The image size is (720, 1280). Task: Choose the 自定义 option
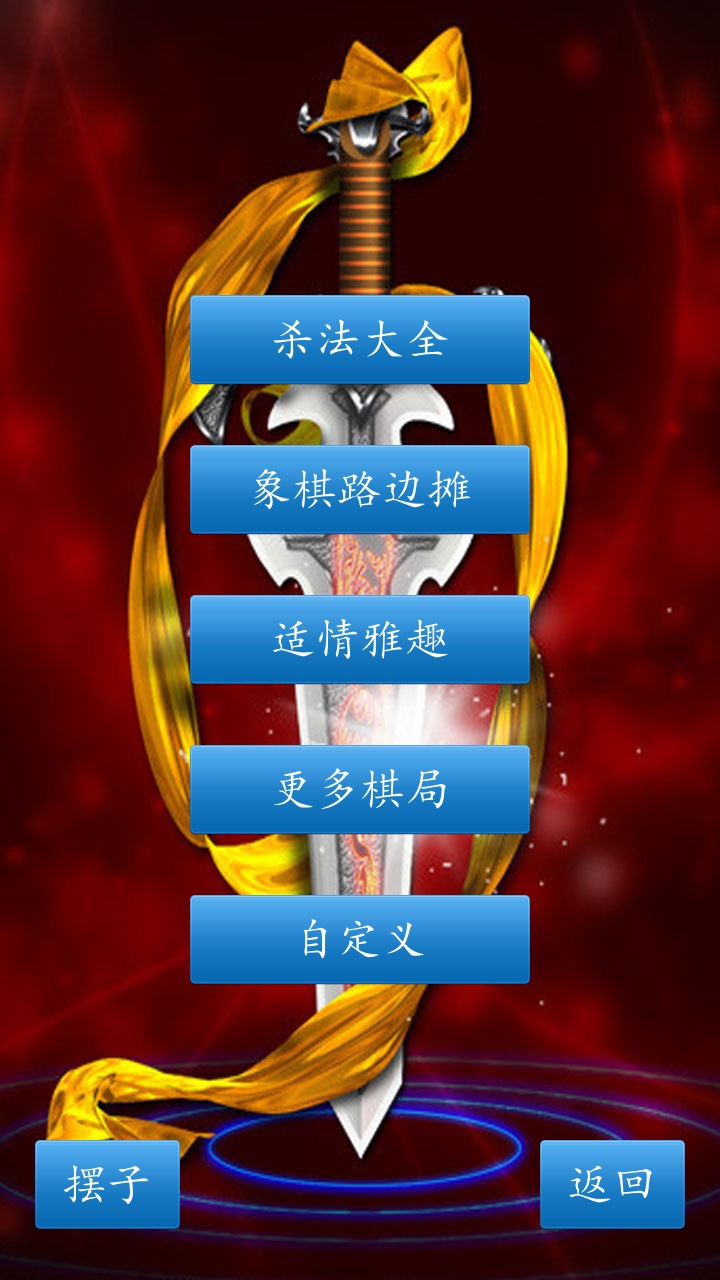360,940
